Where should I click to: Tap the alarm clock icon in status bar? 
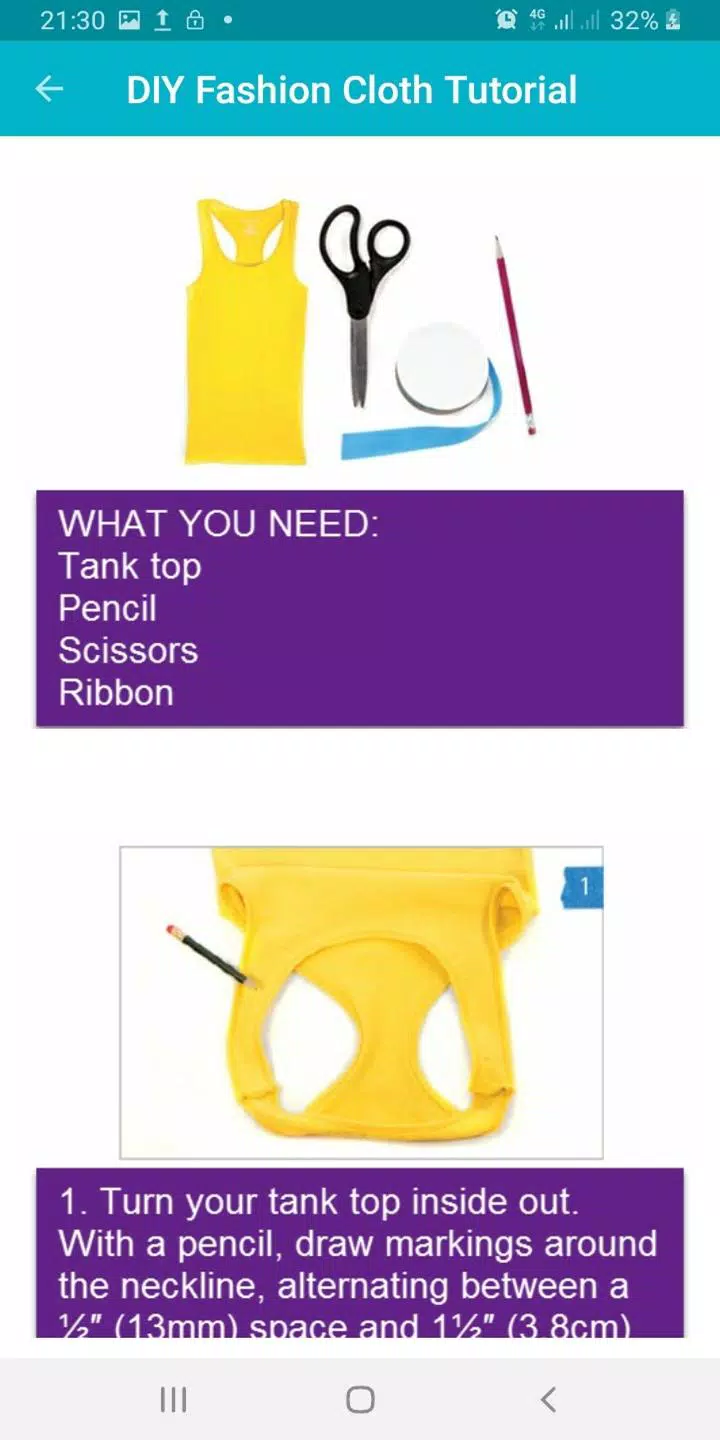(507, 18)
